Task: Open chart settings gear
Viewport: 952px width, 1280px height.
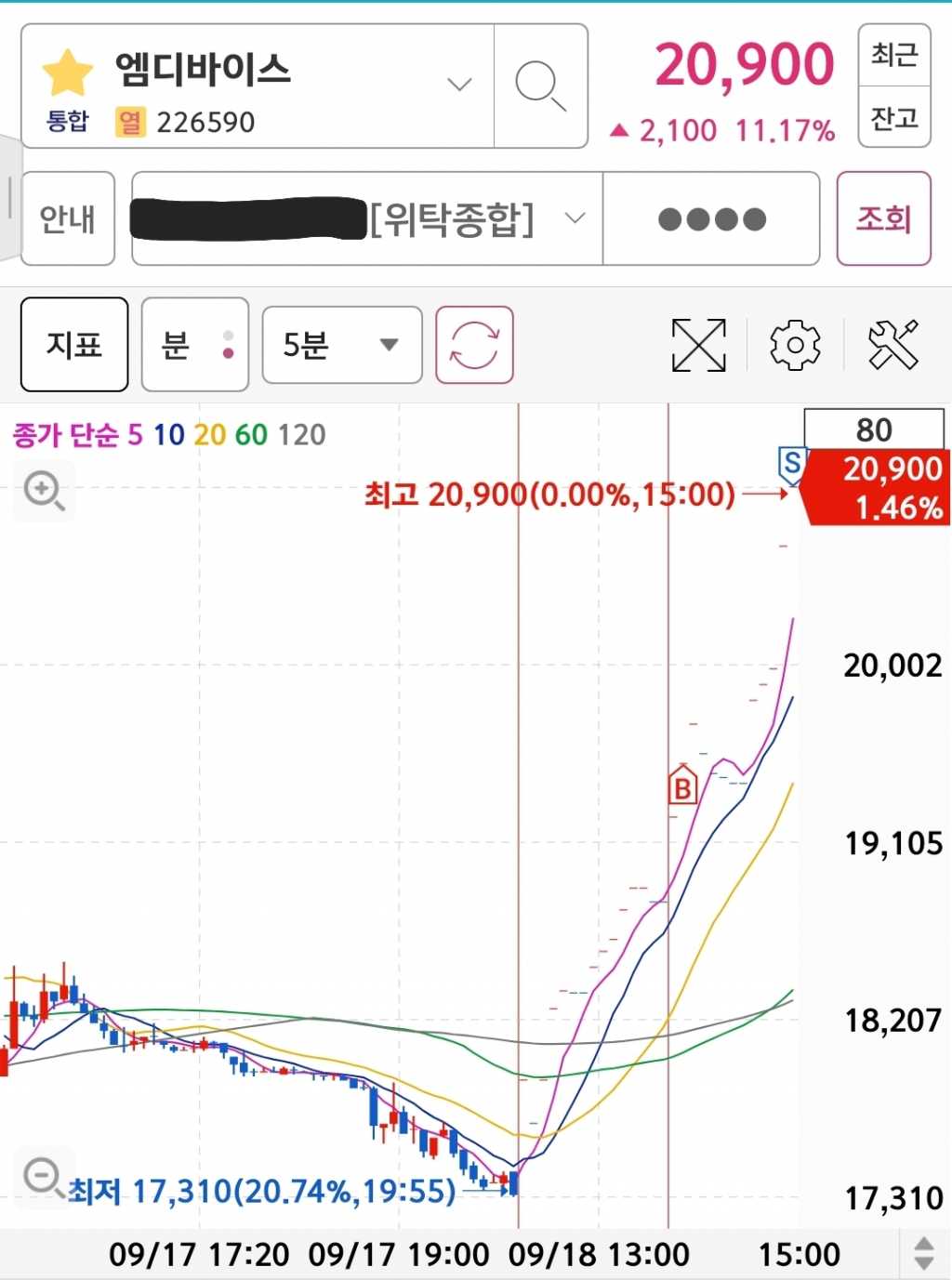Action: click(795, 345)
